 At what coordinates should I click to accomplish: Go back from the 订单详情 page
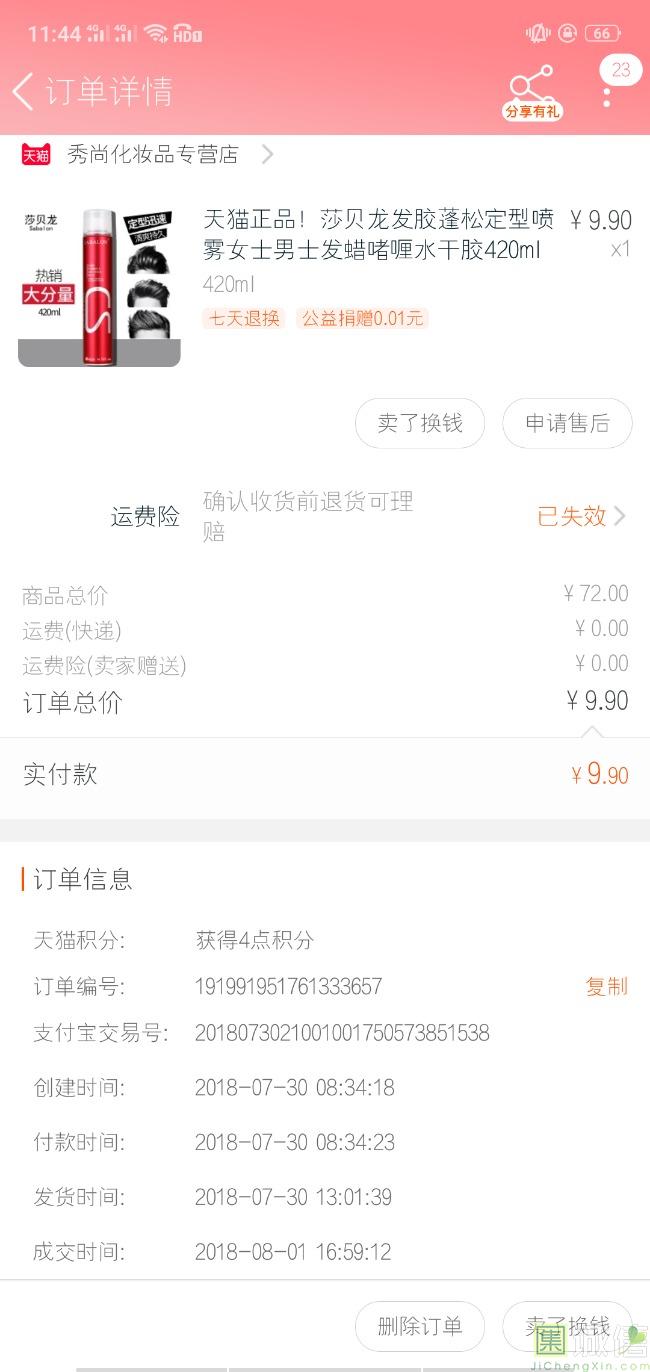[24, 92]
